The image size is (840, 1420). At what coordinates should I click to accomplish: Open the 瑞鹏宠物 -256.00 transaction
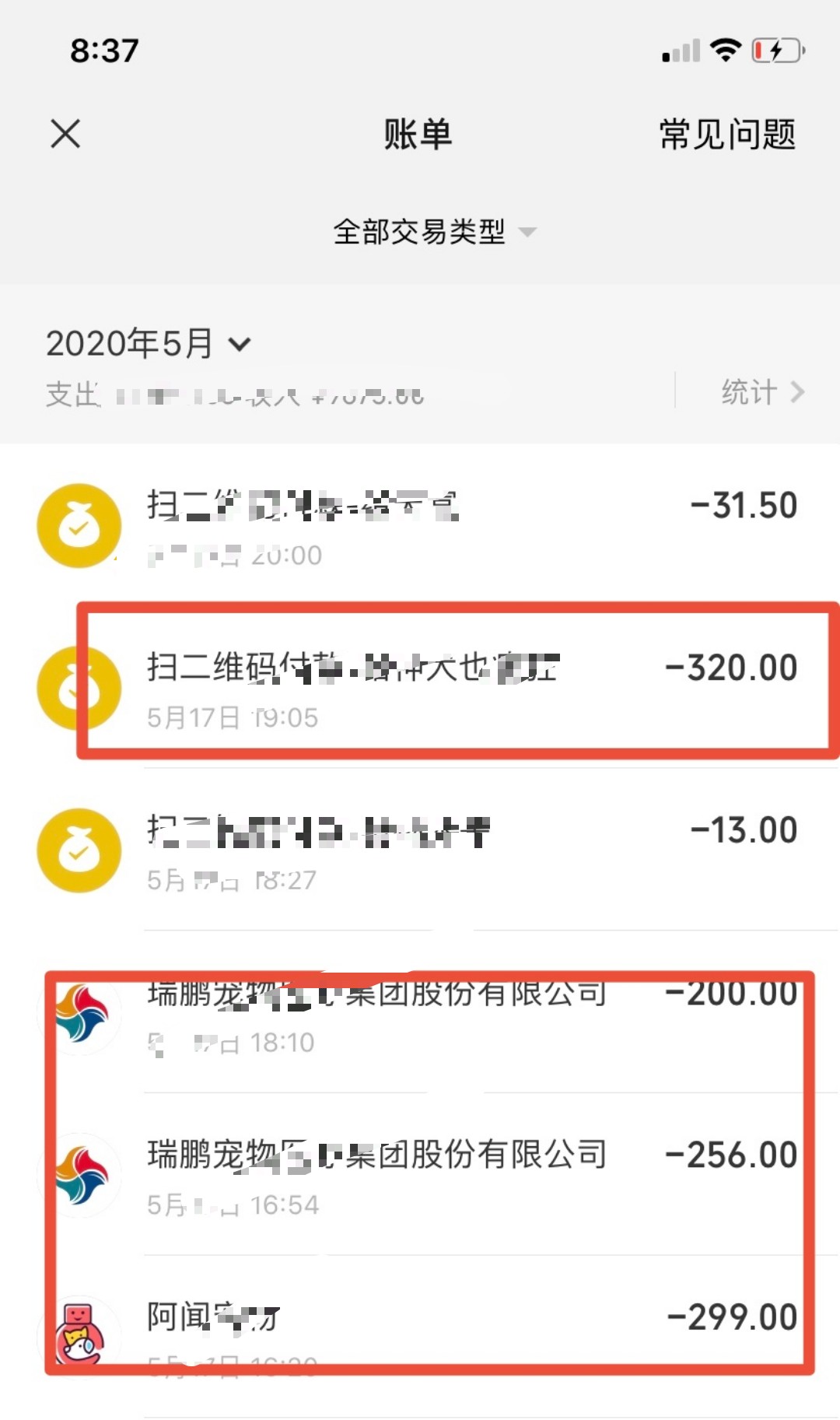pos(420,1174)
